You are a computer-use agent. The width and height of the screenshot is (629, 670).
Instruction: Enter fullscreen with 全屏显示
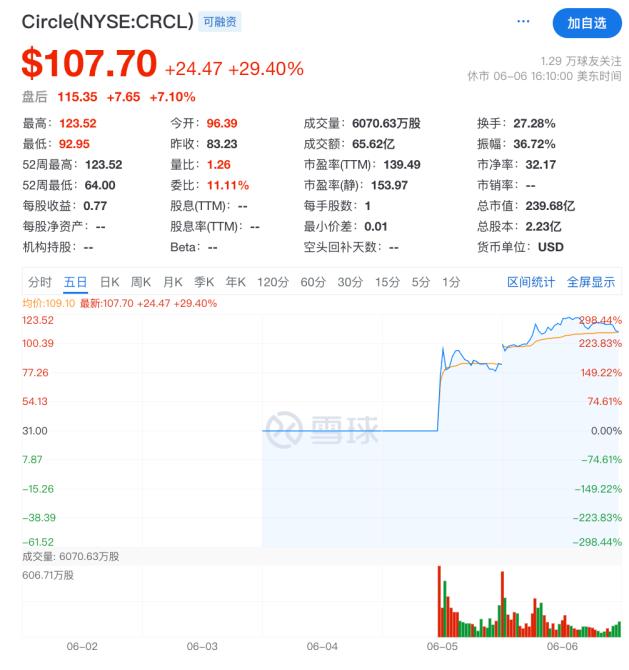click(591, 282)
